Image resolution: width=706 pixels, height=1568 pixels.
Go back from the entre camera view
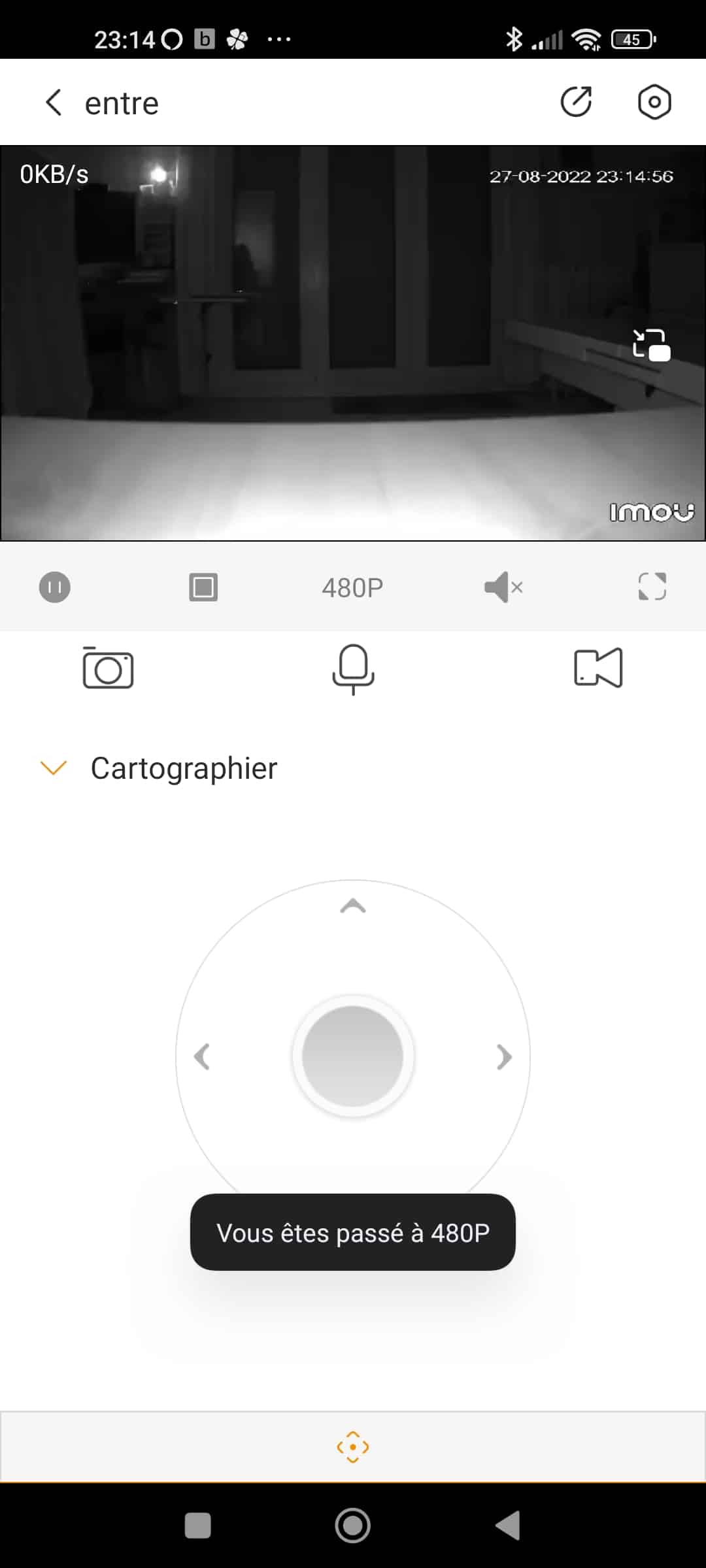pyautogui.click(x=54, y=103)
